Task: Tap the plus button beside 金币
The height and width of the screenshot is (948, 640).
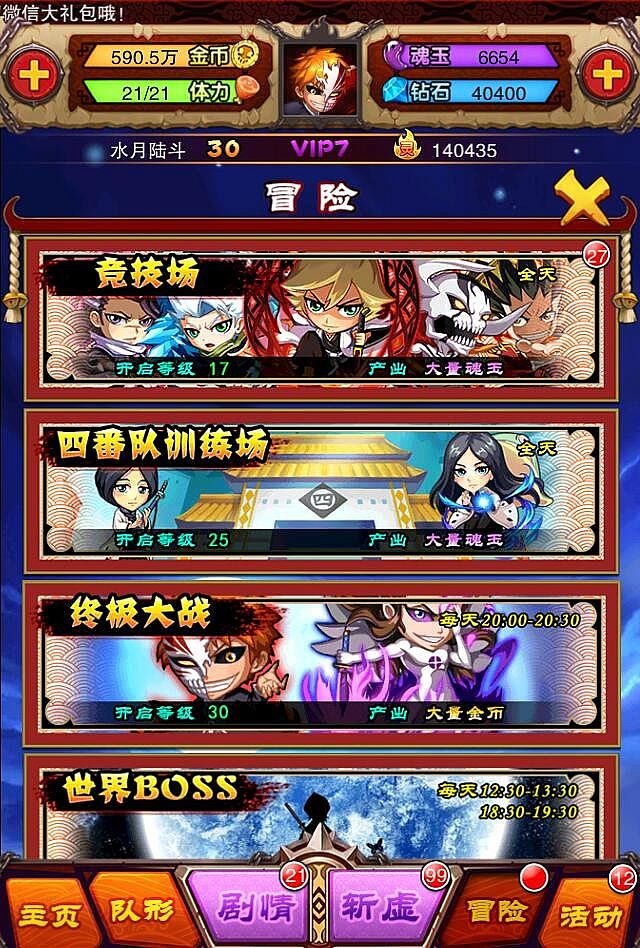Action: (x=32, y=74)
